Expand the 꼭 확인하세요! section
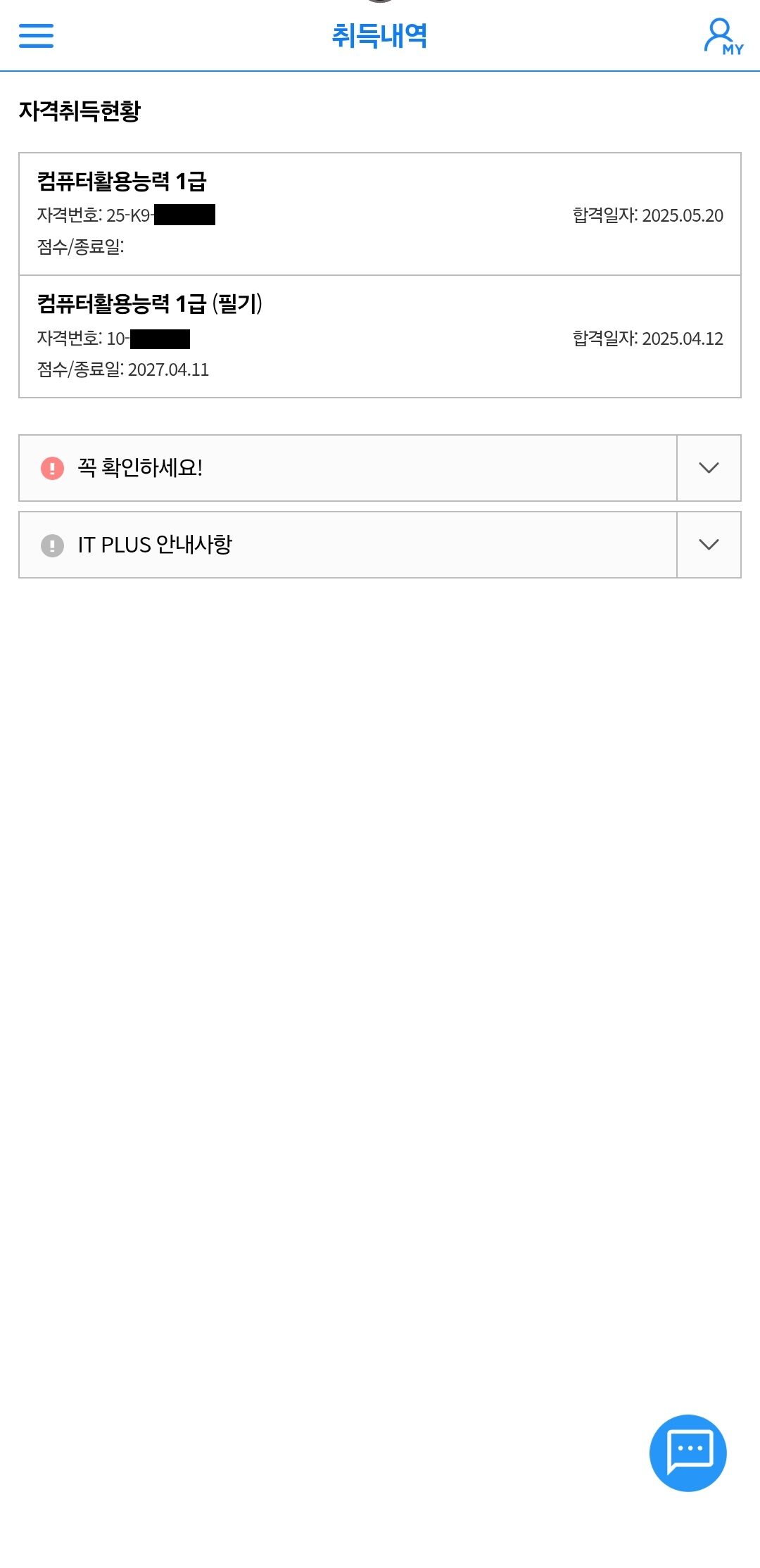Viewport: 760px width, 1568px height. [708, 468]
